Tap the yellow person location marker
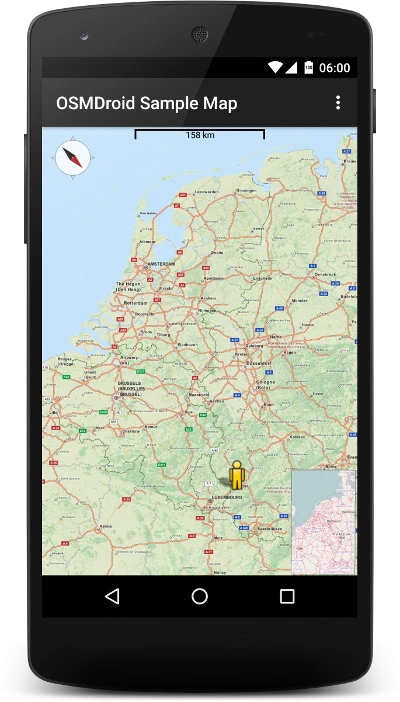The image size is (400, 702). [x=237, y=475]
